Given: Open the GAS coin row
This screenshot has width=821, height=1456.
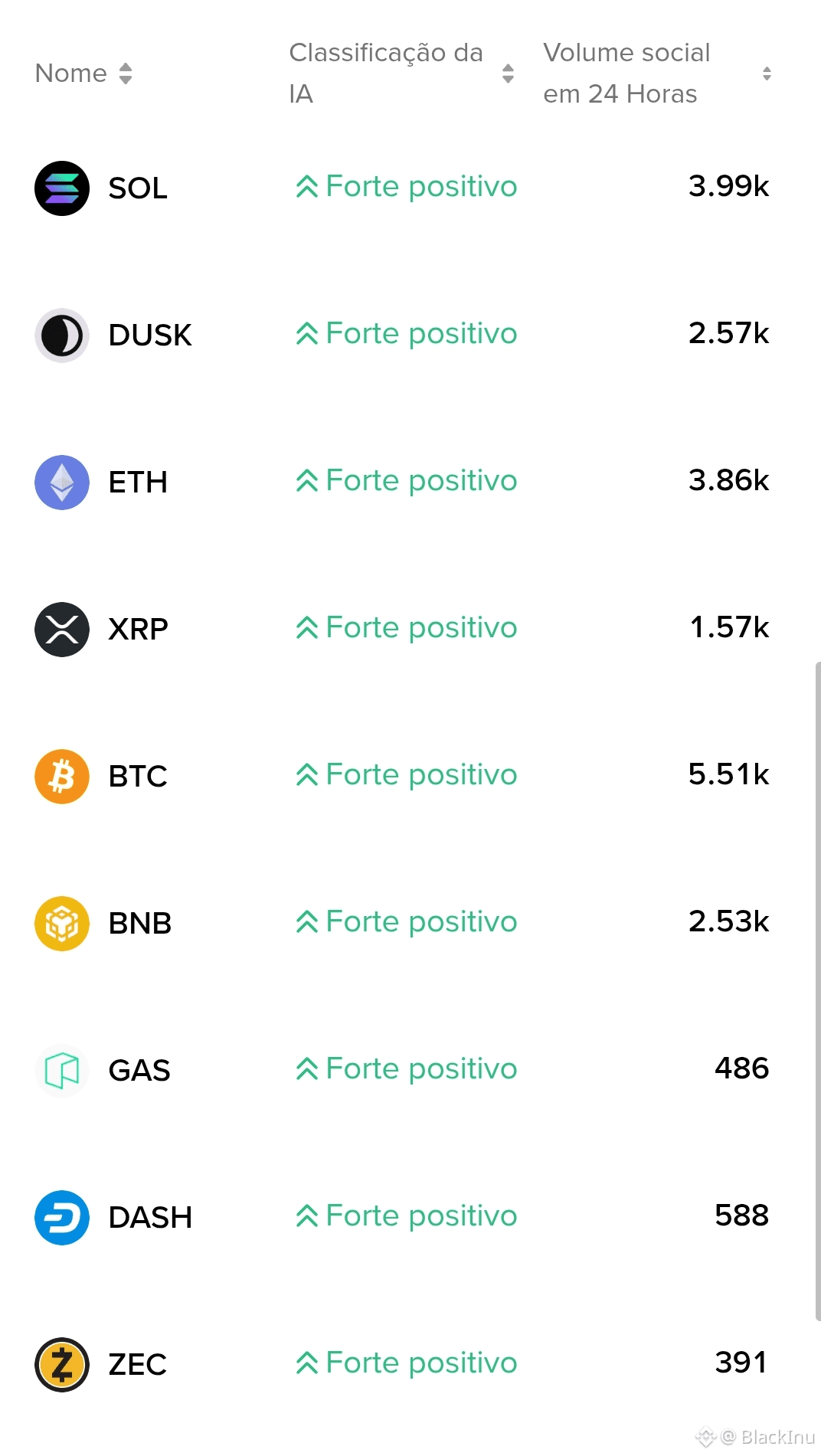Looking at the screenshot, I should 139,1071.
